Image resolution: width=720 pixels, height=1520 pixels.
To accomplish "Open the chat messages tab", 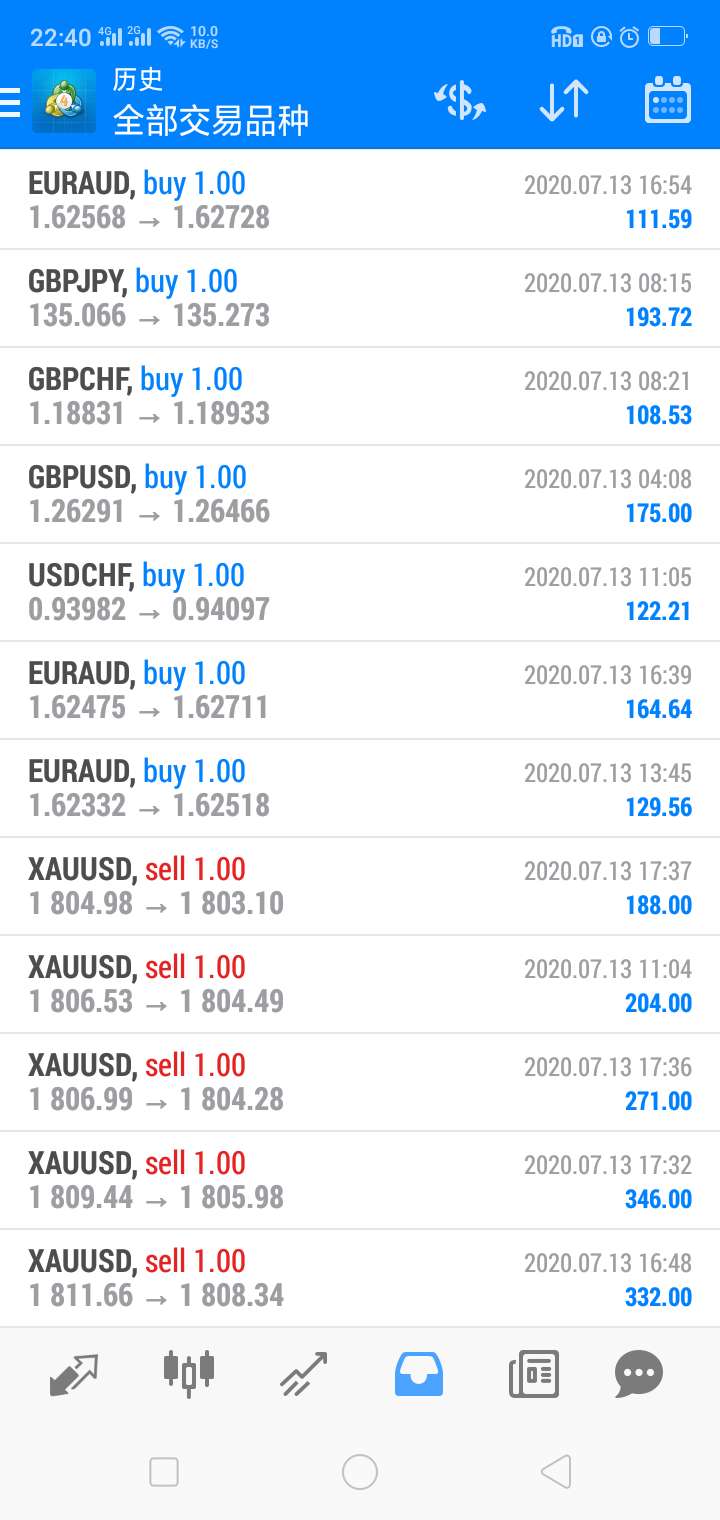I will point(639,1374).
